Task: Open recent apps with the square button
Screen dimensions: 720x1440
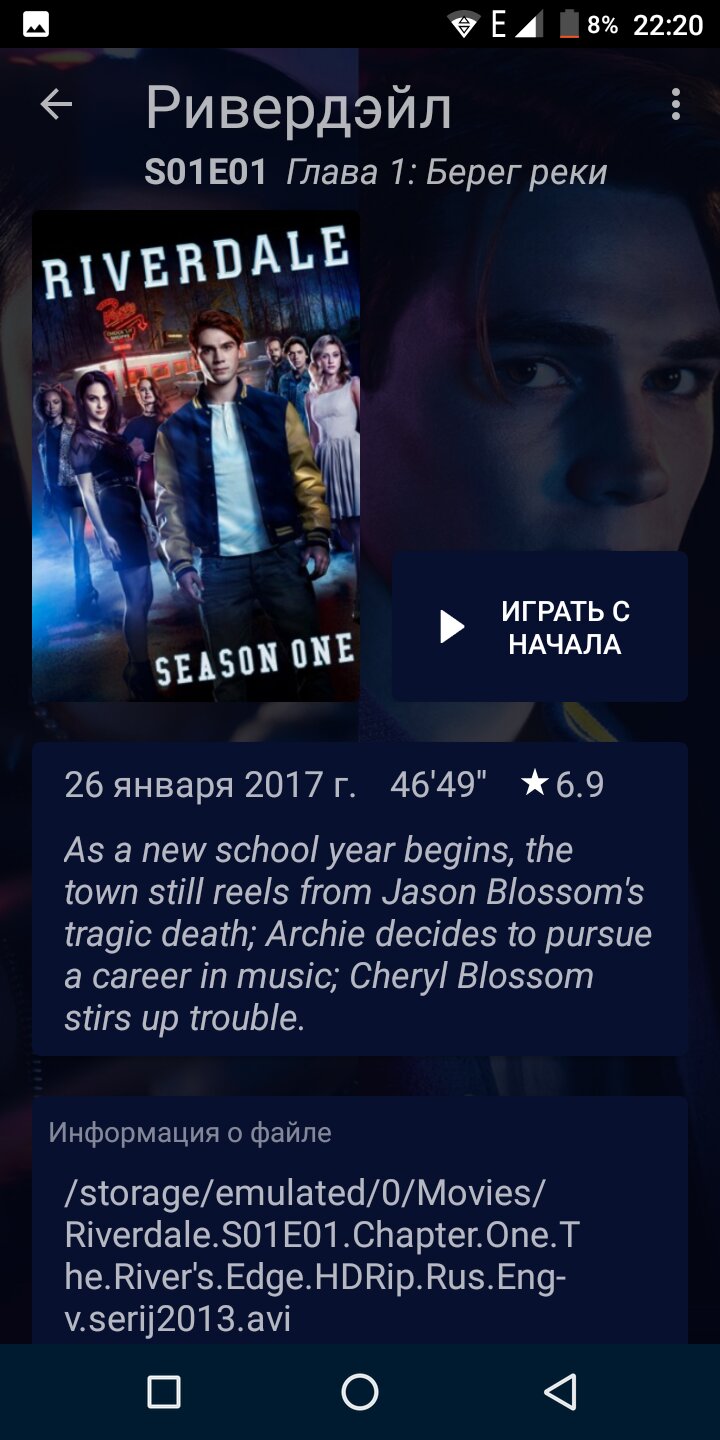Action: [164, 1392]
